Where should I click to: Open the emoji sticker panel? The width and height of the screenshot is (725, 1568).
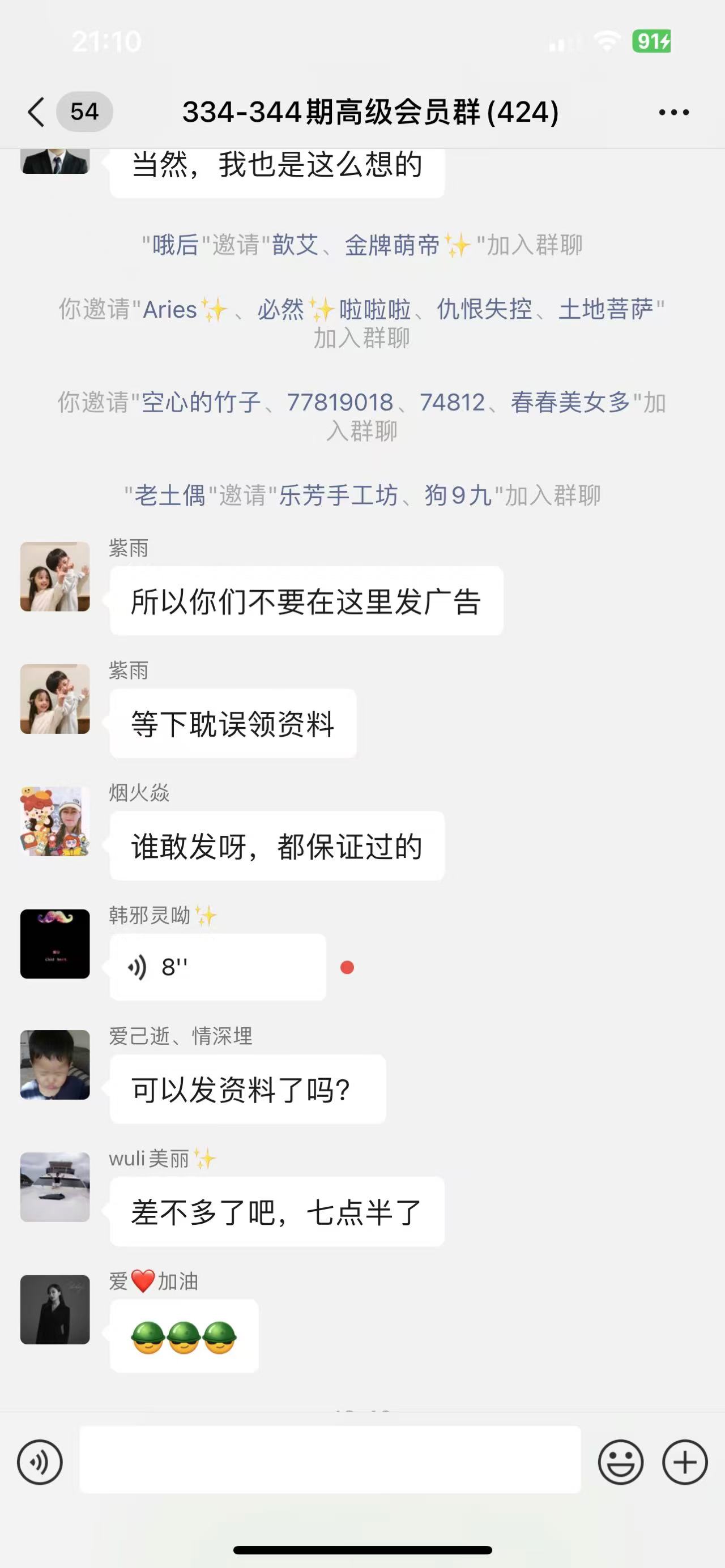tap(620, 1462)
